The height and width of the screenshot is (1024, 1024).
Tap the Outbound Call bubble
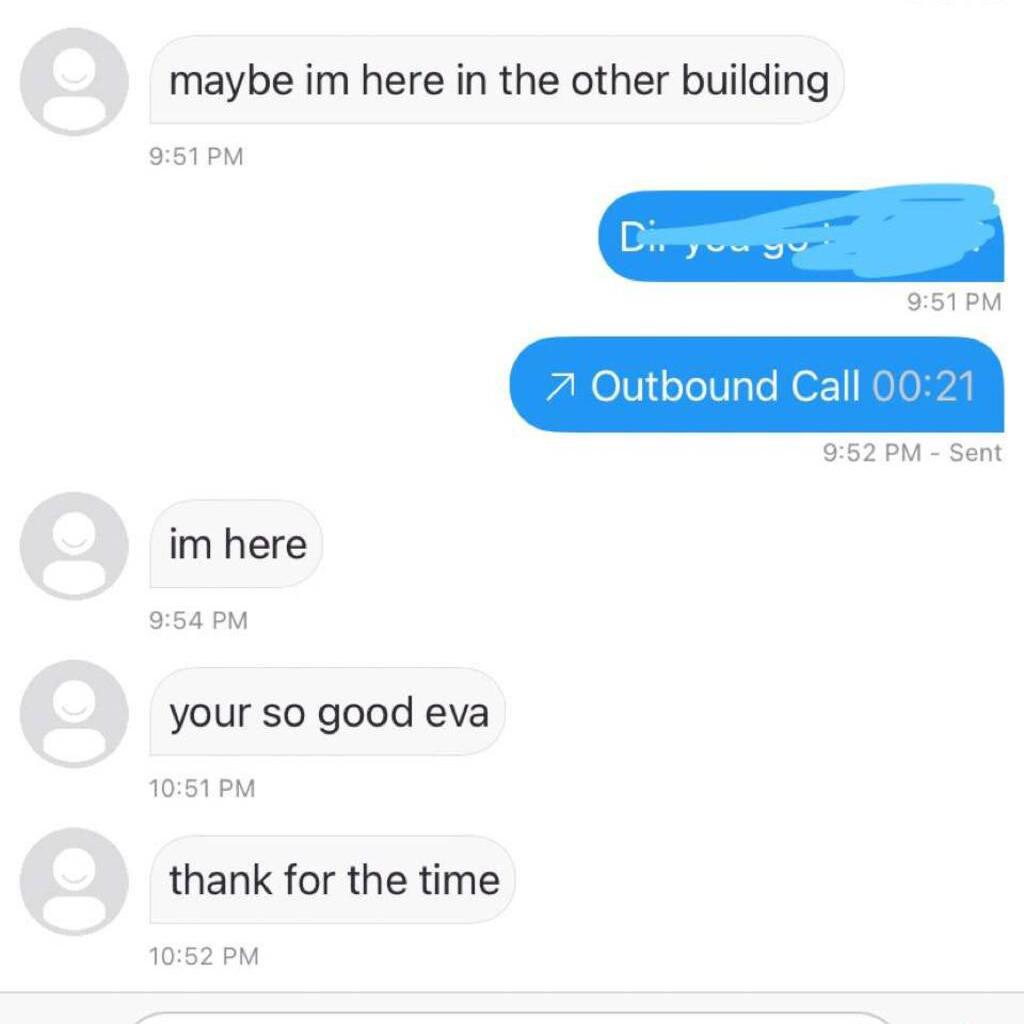pyautogui.click(x=756, y=385)
